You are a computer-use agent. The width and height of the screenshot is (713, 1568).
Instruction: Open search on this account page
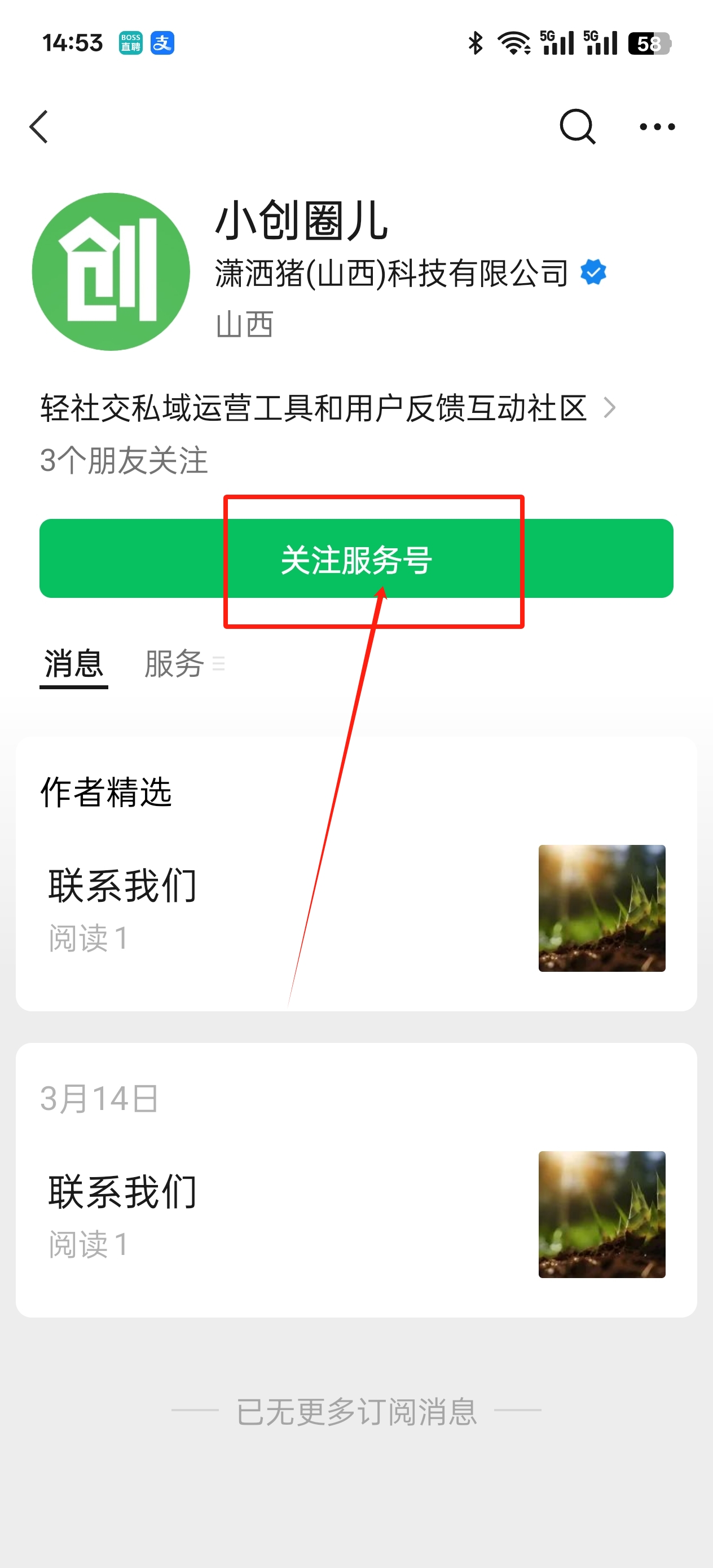(577, 126)
